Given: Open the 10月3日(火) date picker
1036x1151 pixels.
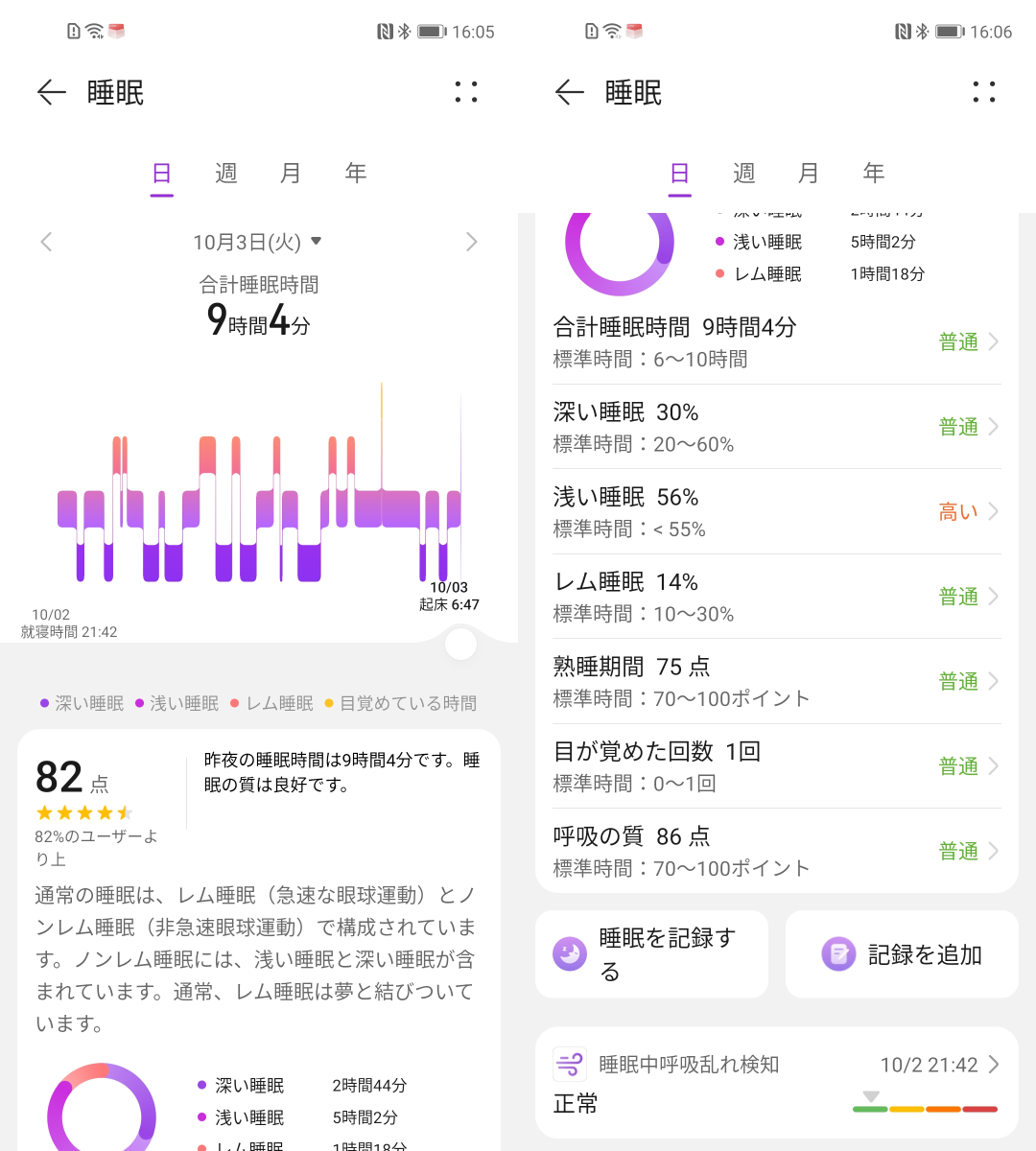Looking at the screenshot, I should click(x=257, y=242).
